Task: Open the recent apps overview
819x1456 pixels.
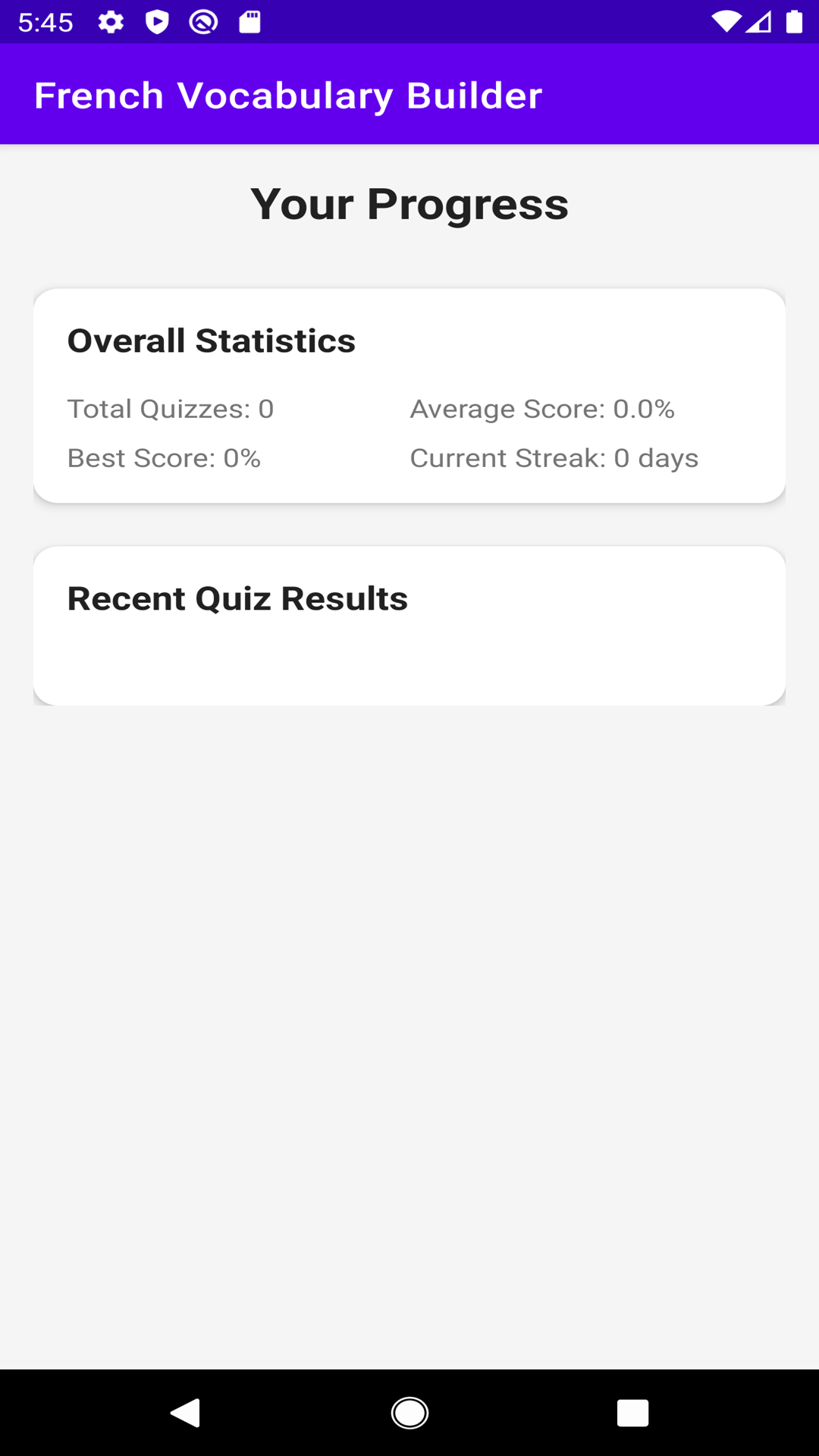Action: point(632,1413)
